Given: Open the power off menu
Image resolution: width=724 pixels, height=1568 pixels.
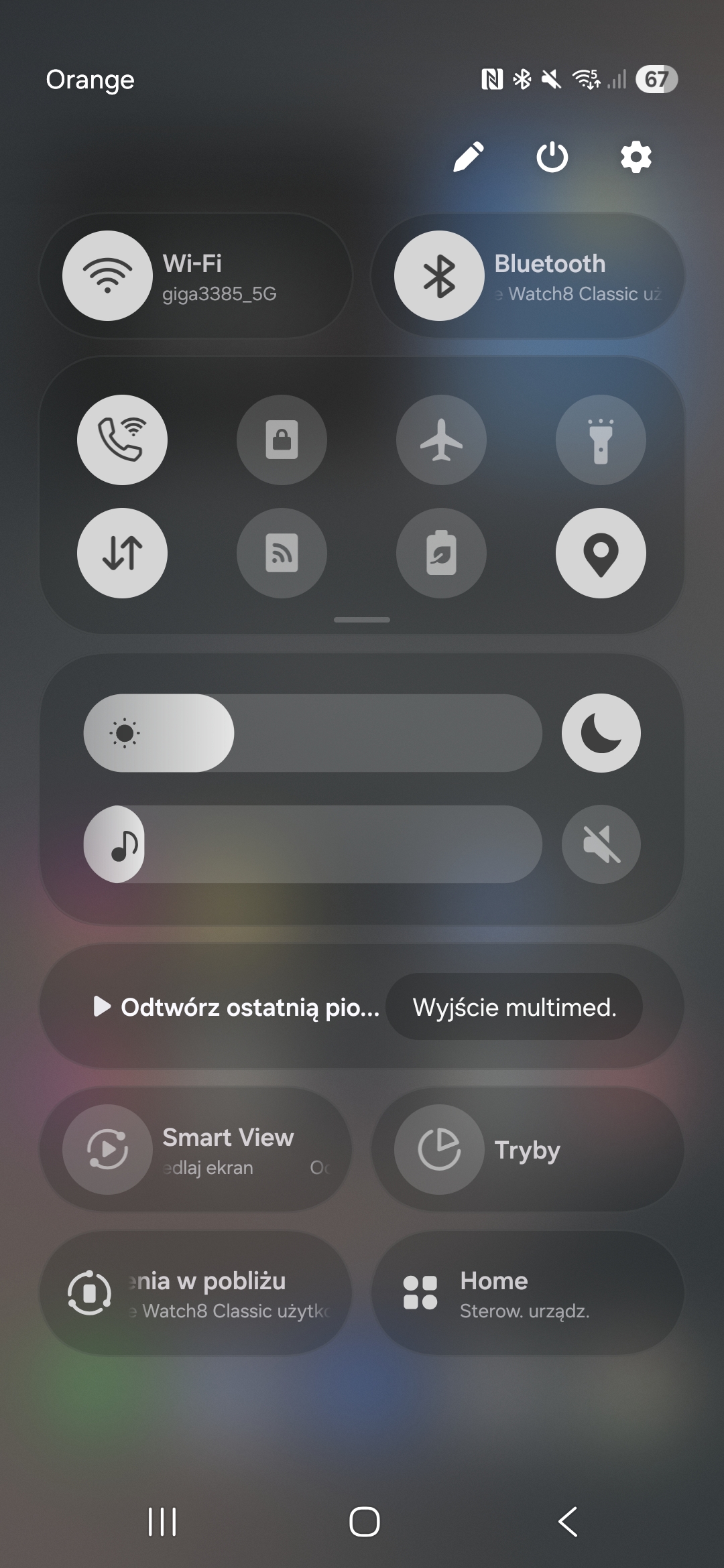Looking at the screenshot, I should tap(552, 157).
